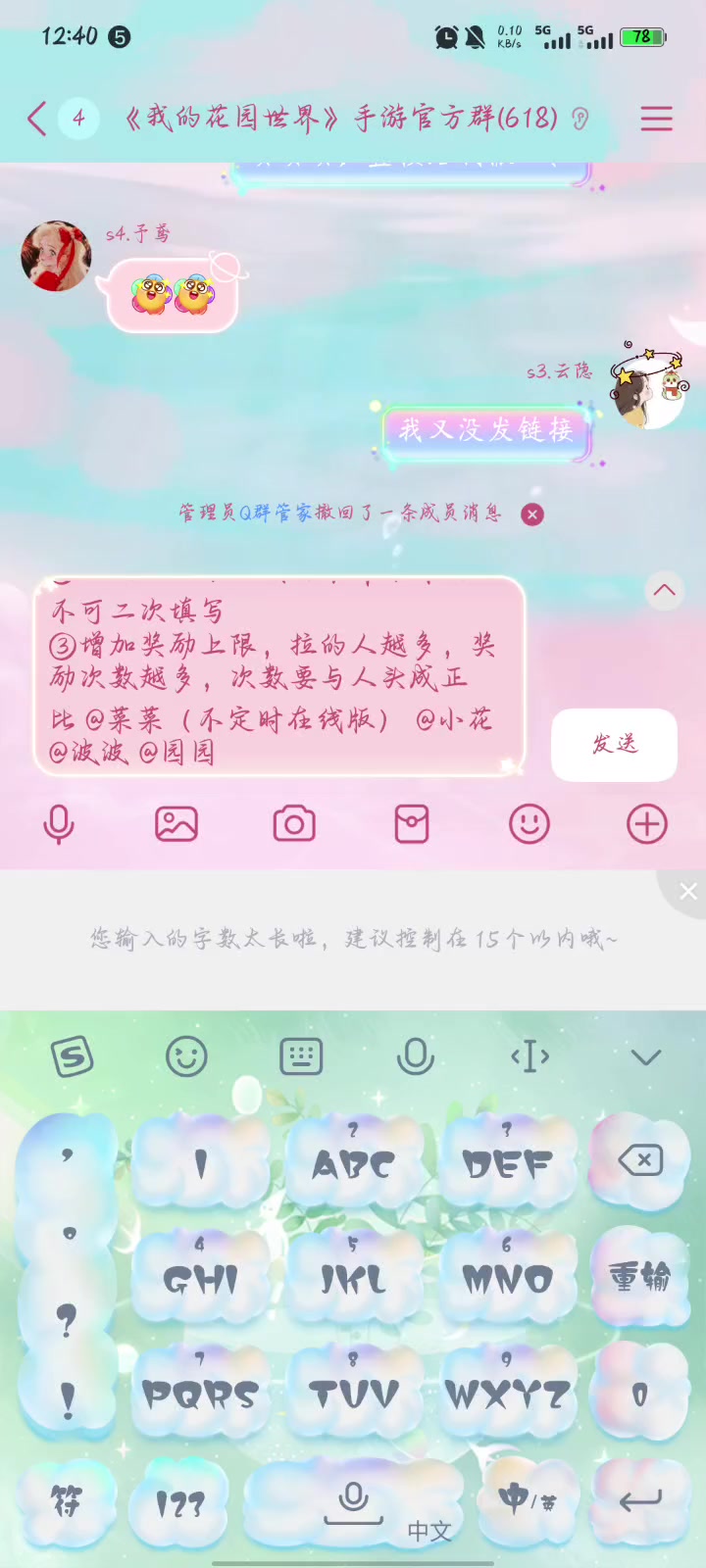
Task: Open the group menu with three lines
Action: [657, 119]
